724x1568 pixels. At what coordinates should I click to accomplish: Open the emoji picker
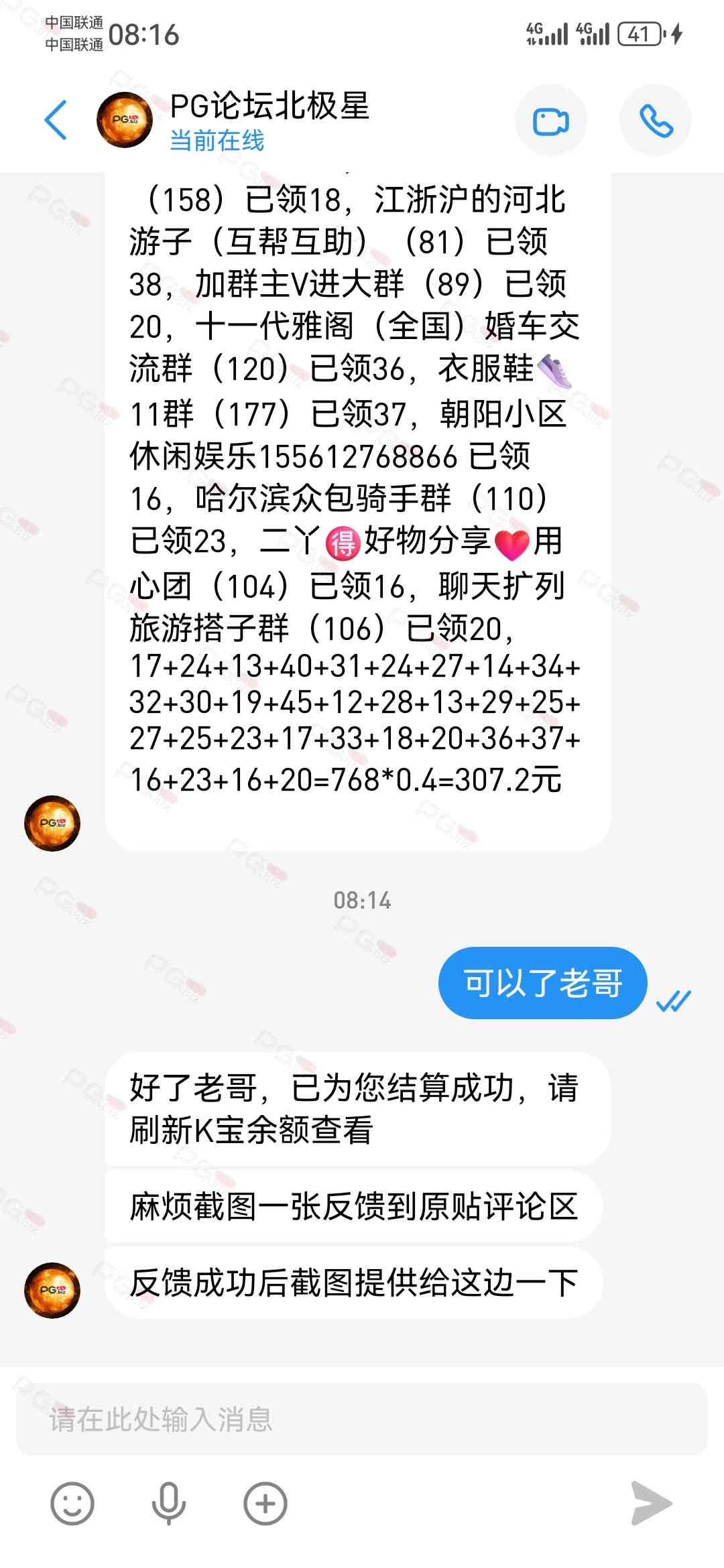pos(72,1504)
